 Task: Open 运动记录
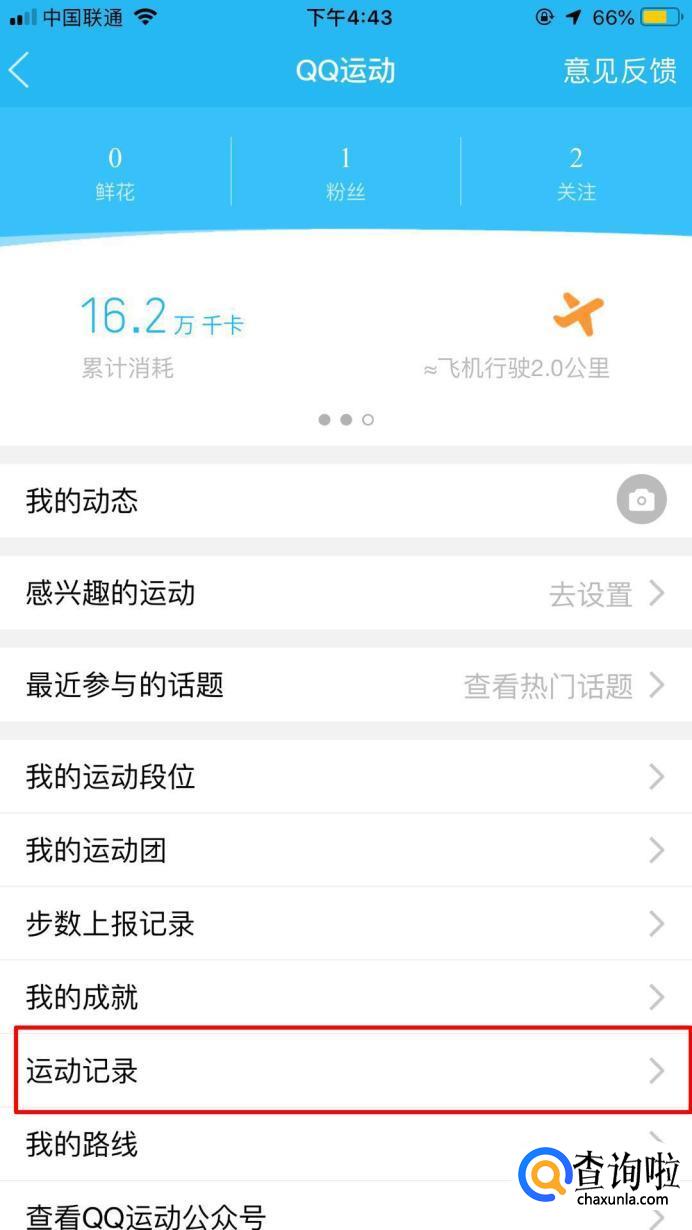pos(346,1071)
